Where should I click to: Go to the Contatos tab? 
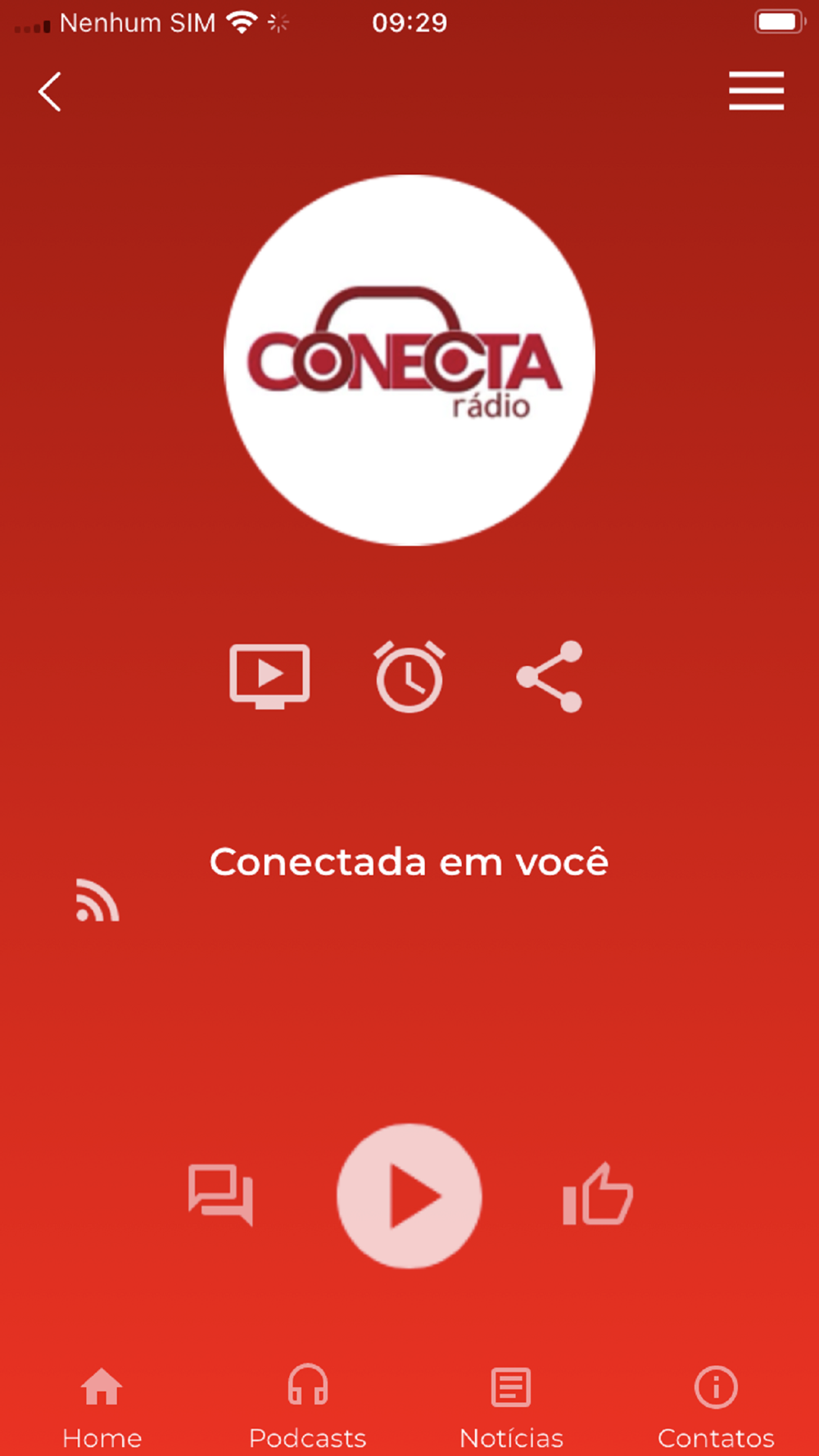(716, 1409)
